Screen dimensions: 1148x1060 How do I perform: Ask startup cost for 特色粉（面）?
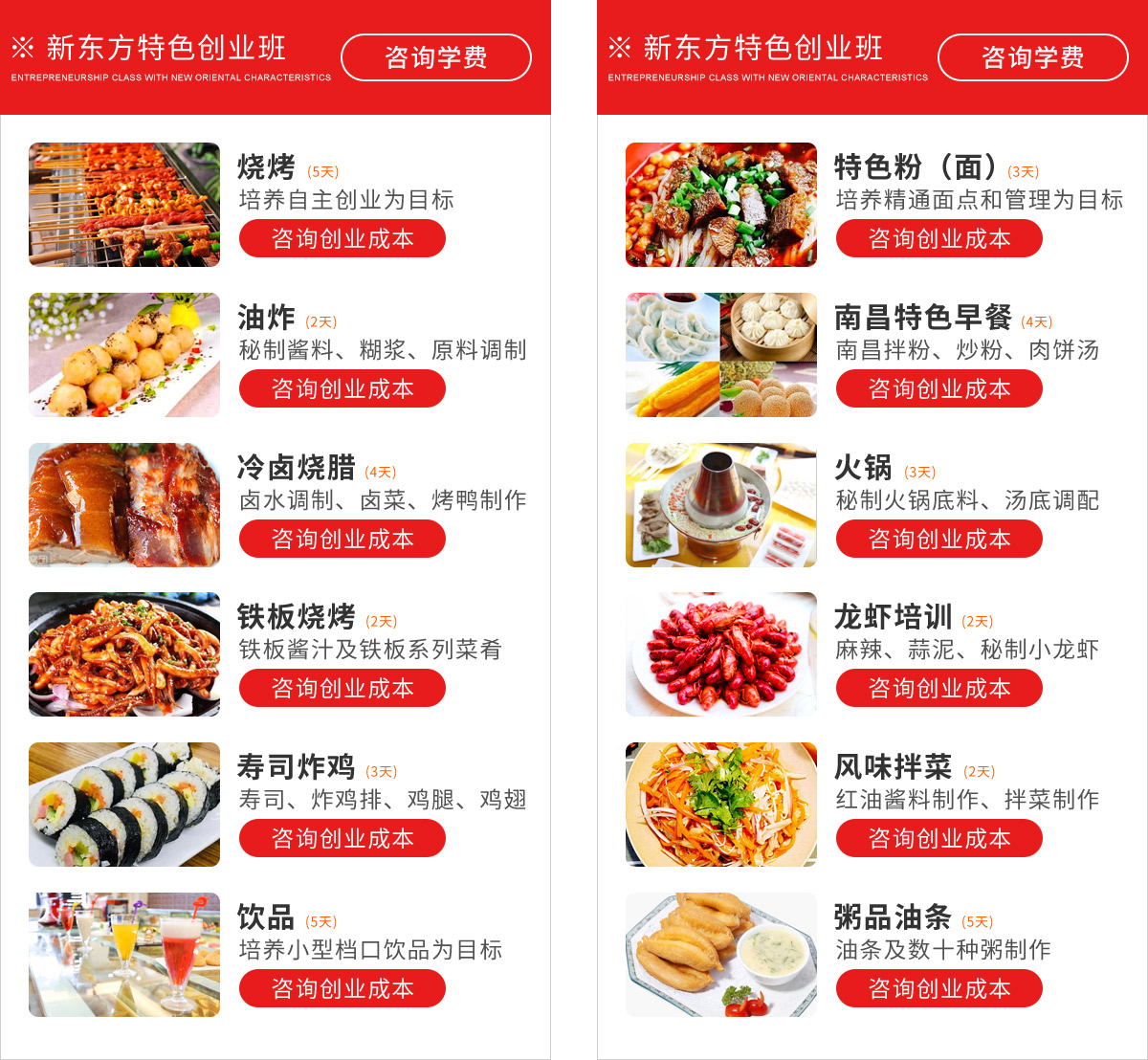click(x=939, y=238)
